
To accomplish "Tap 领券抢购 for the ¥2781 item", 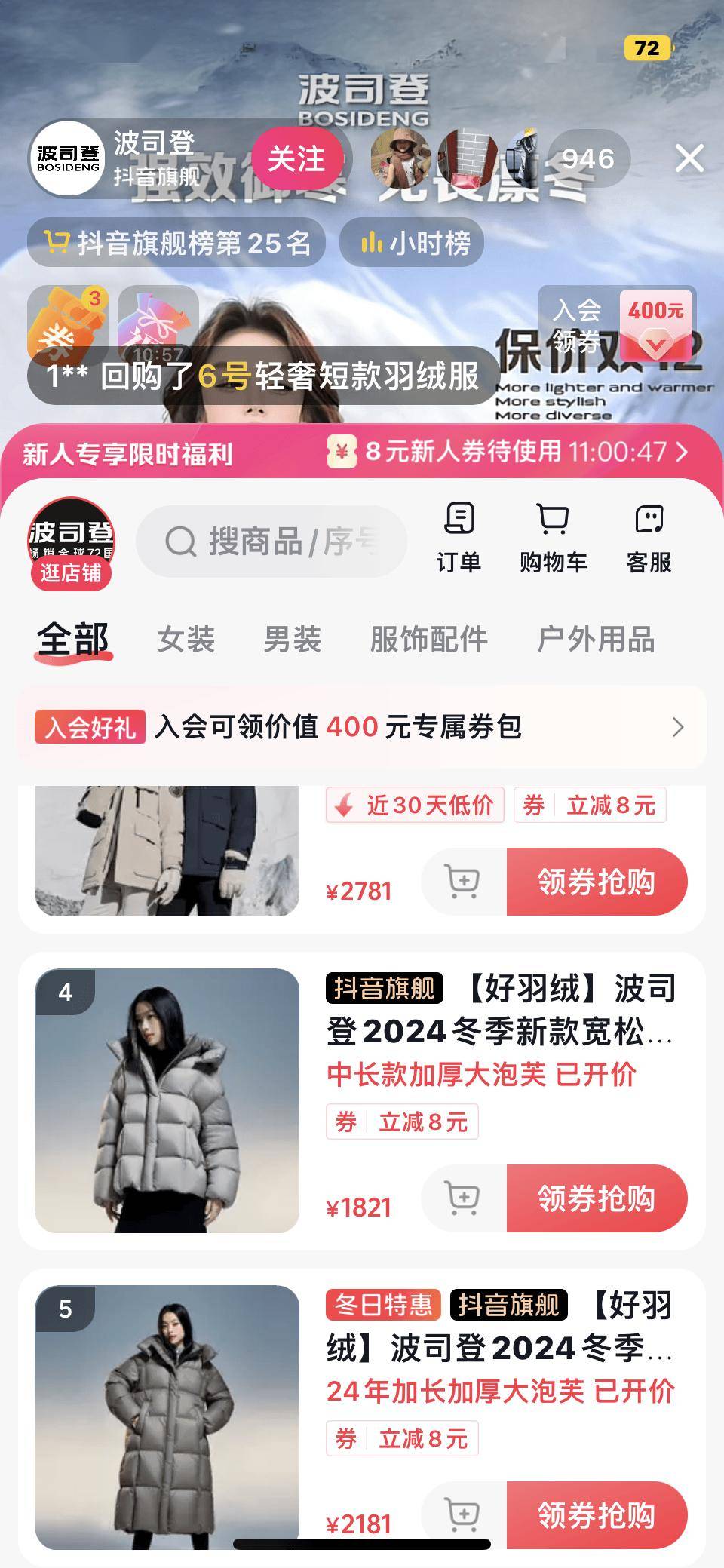I will (596, 882).
